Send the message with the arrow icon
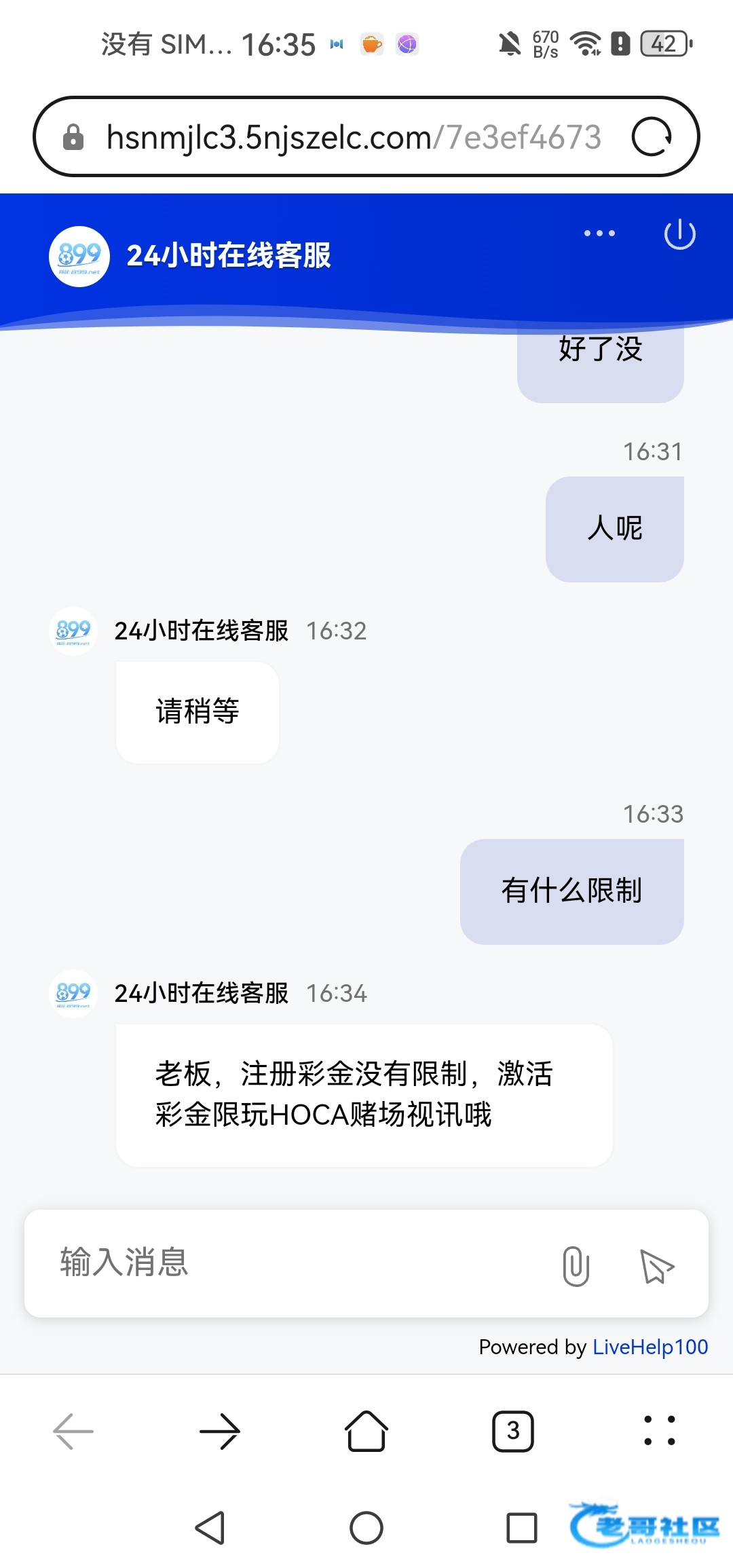Image resolution: width=733 pixels, height=1568 pixels. tap(656, 1266)
